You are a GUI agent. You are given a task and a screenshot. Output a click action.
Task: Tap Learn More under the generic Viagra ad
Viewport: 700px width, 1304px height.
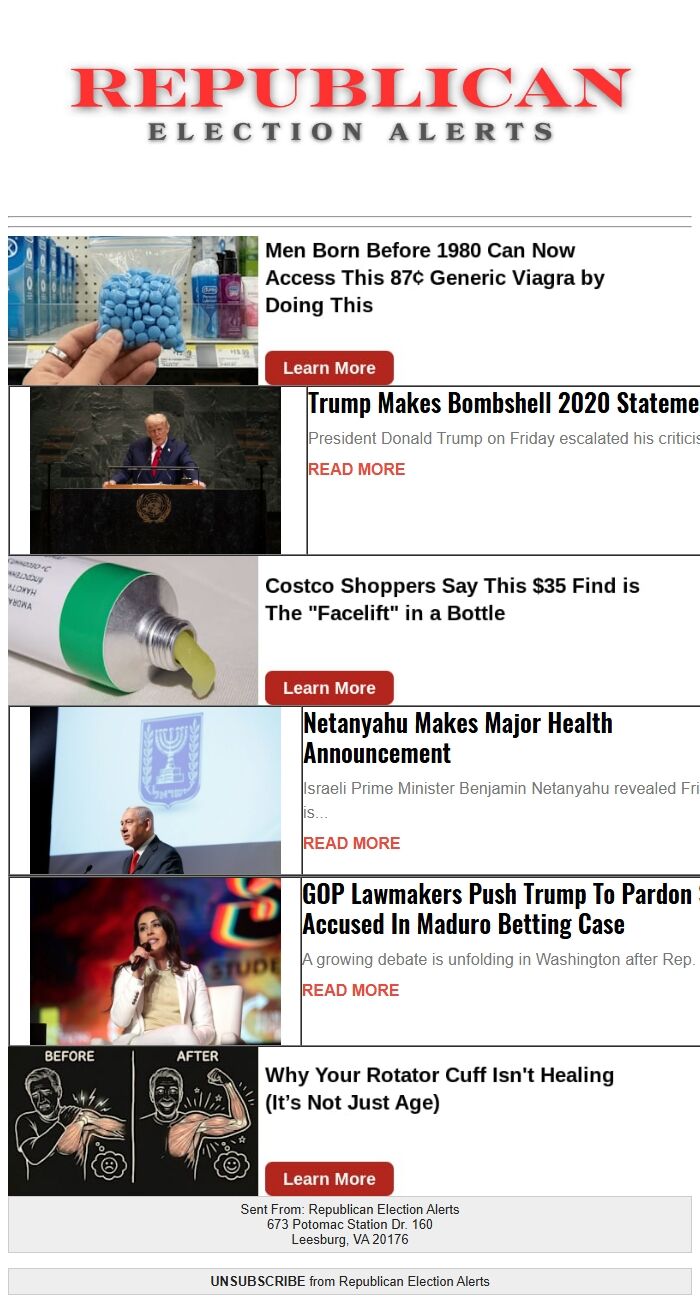click(329, 368)
